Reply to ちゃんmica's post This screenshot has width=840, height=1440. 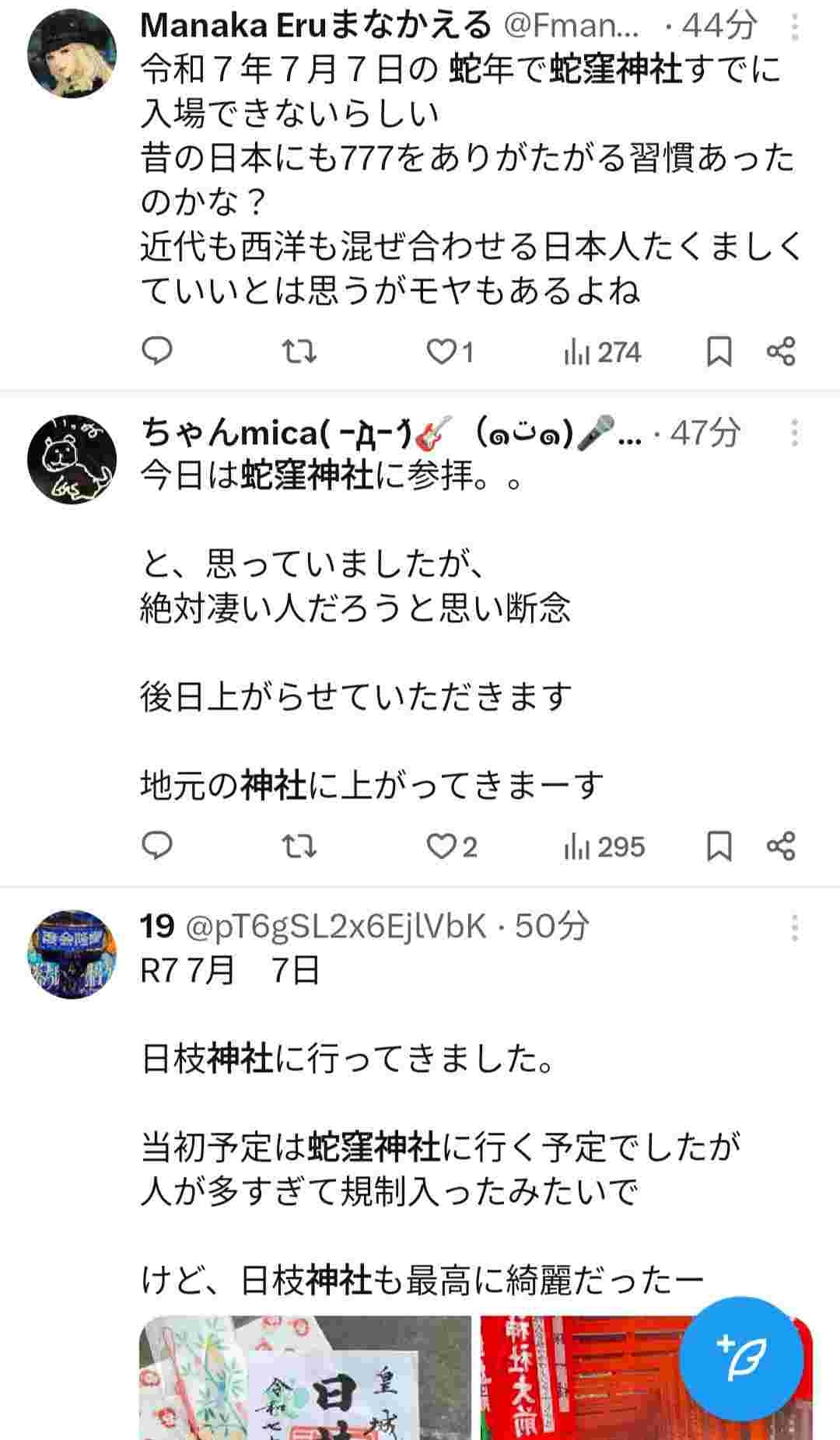[157, 846]
